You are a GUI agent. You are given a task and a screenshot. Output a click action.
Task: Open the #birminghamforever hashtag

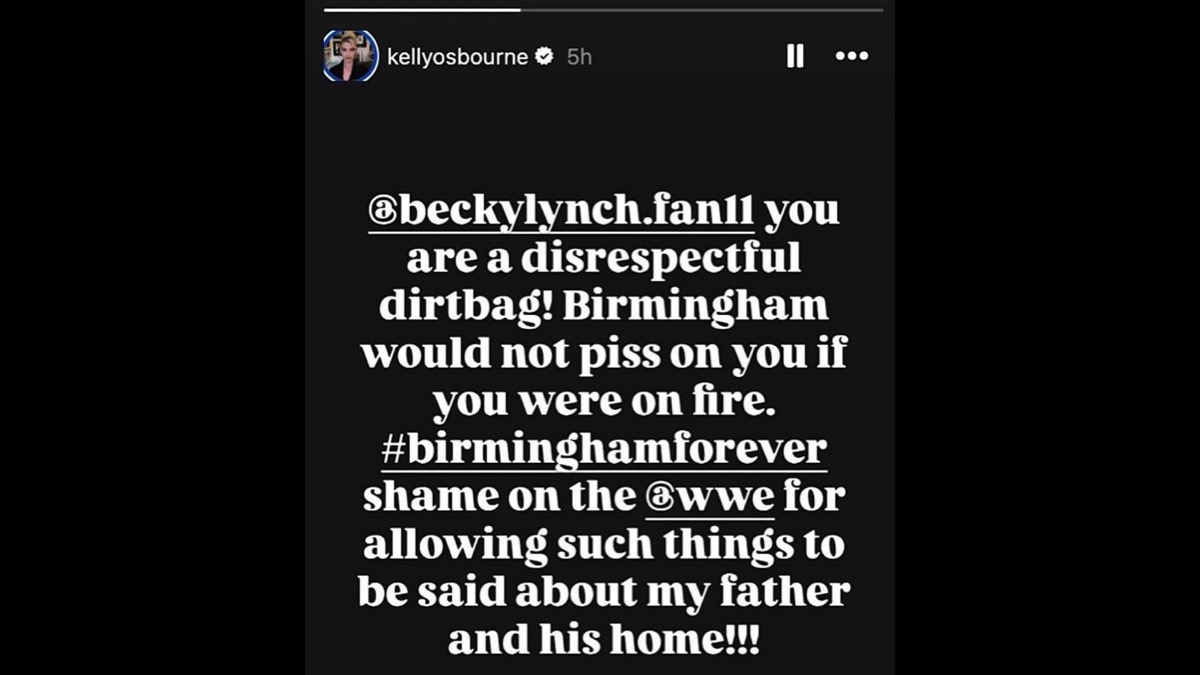pyautogui.click(x=603, y=449)
